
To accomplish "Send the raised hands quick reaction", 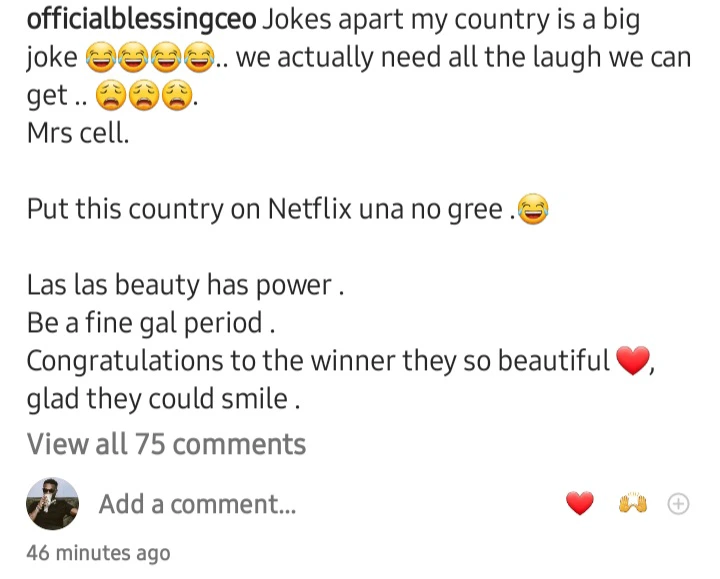I will (x=632, y=504).
